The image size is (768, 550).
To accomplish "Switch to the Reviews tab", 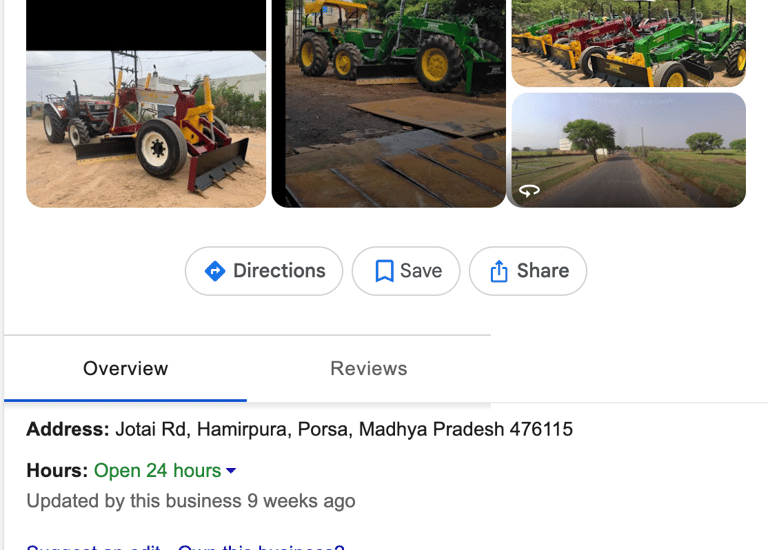I will [x=368, y=369].
